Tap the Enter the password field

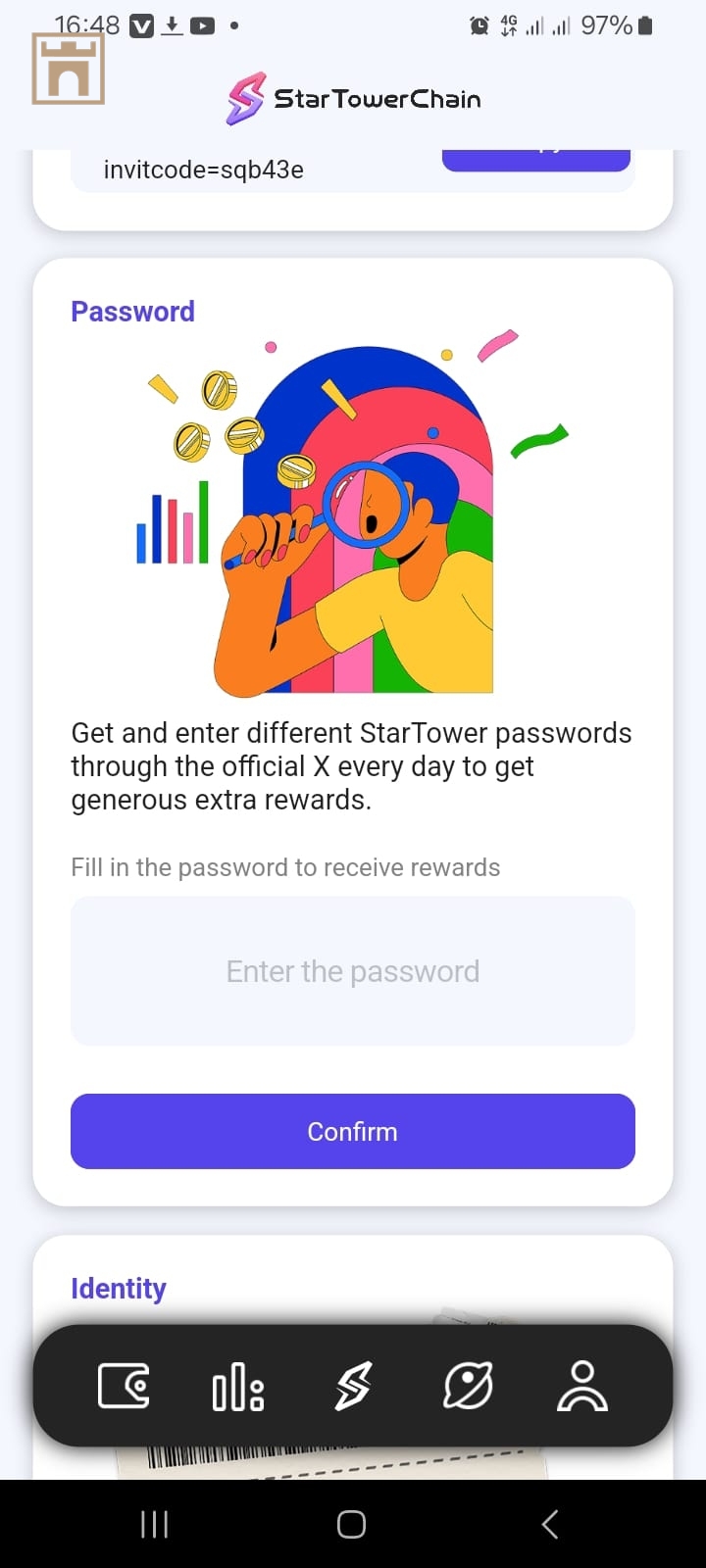click(x=353, y=971)
